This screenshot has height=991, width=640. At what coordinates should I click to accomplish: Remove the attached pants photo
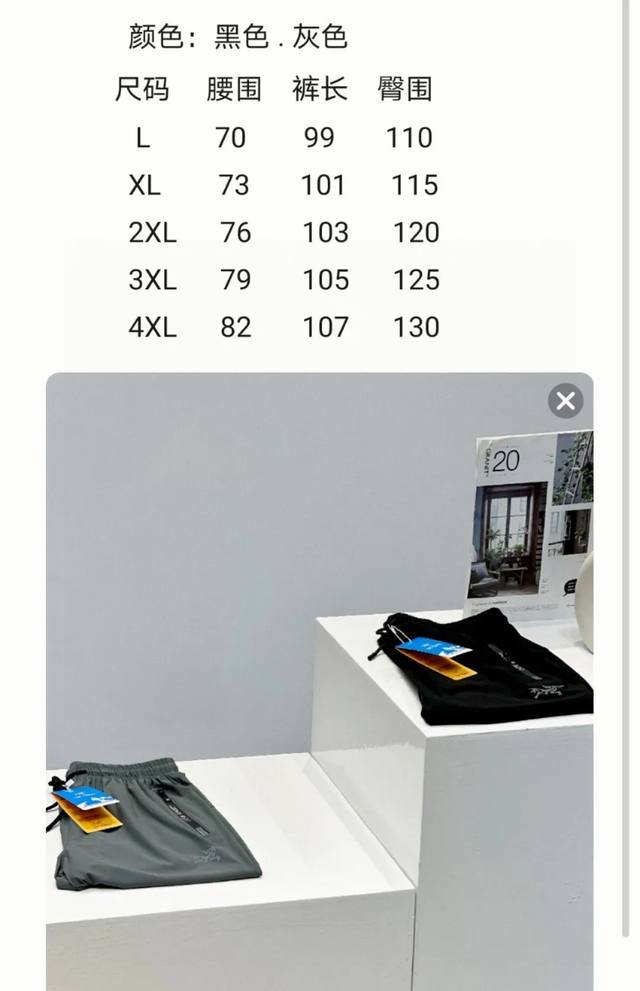pyautogui.click(x=566, y=401)
